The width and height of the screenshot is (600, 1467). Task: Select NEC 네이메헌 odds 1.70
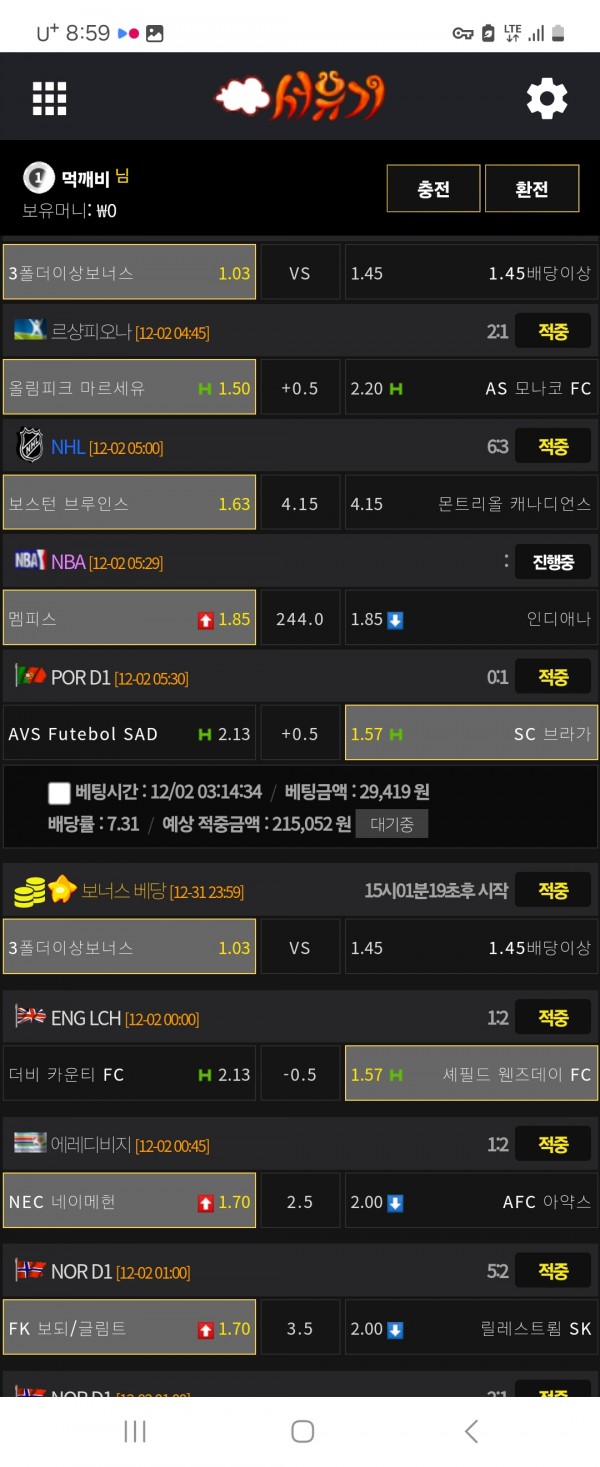pyautogui.click(x=129, y=1201)
